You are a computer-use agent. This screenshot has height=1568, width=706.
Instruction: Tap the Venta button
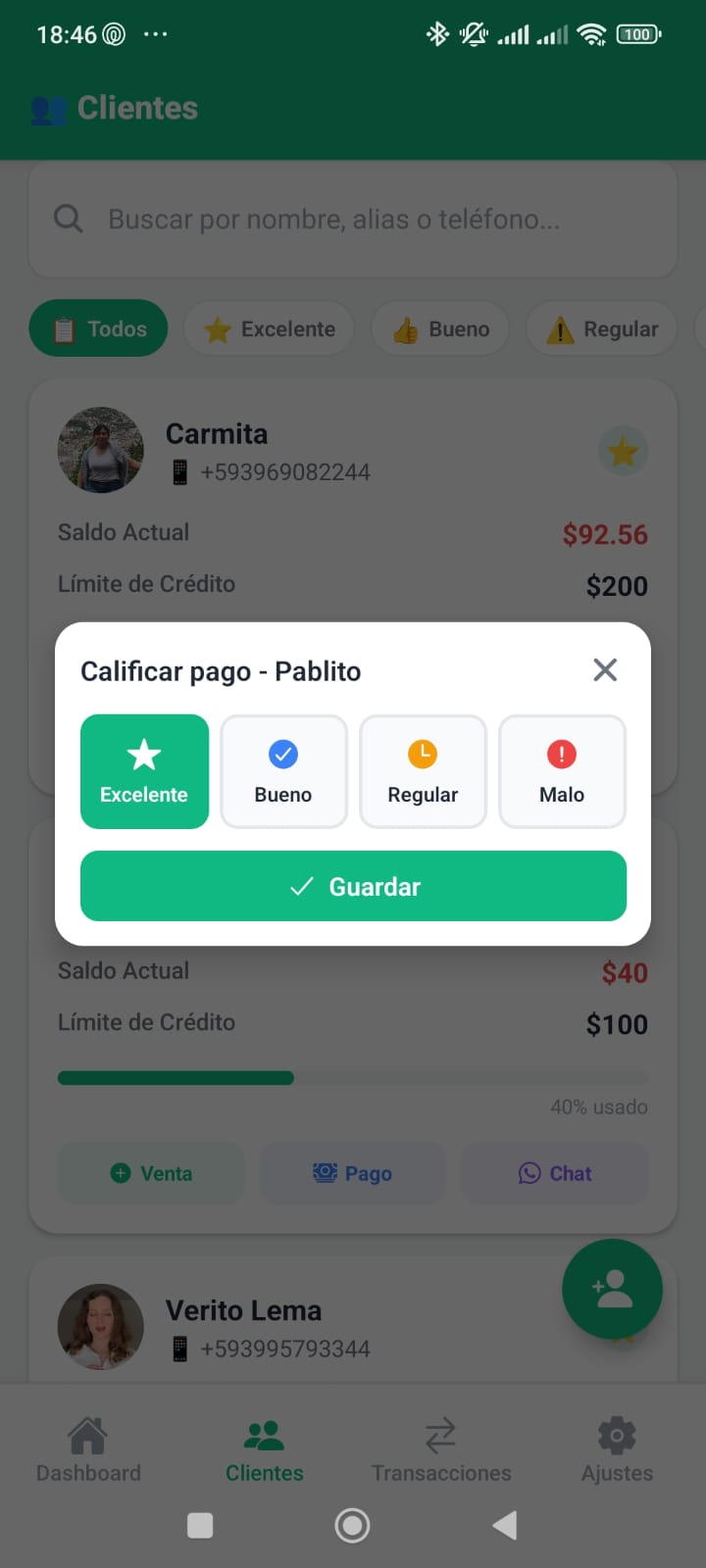click(150, 1172)
